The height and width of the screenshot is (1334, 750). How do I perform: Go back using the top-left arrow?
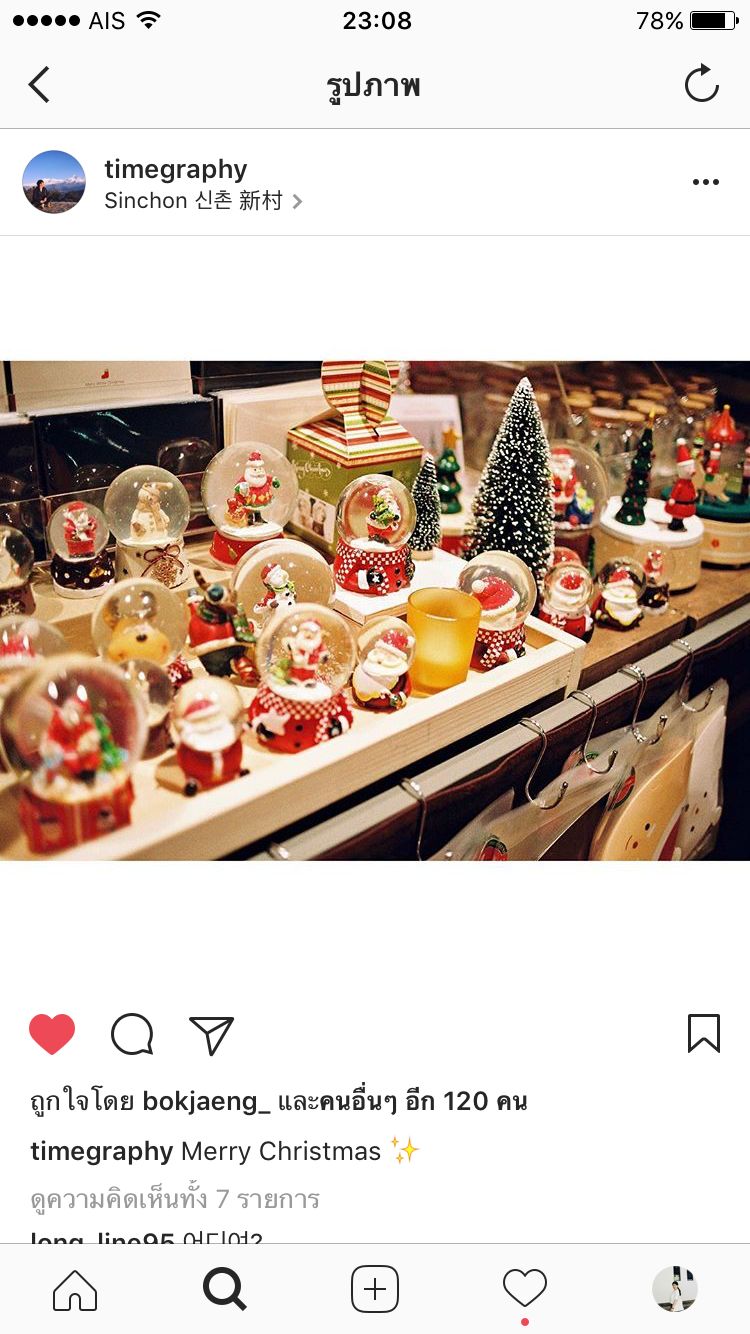point(39,85)
